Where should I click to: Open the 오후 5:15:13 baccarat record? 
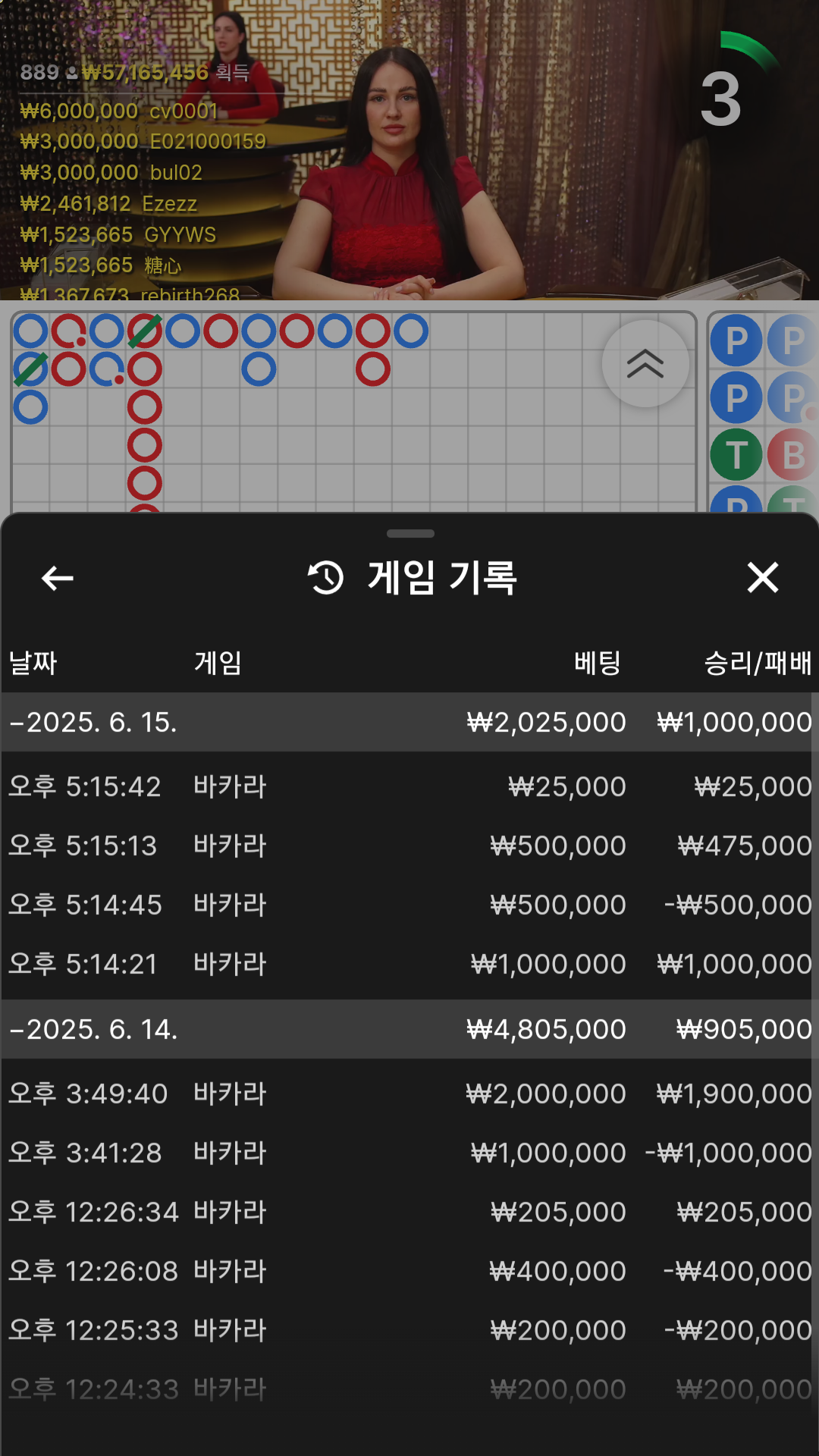click(x=409, y=846)
